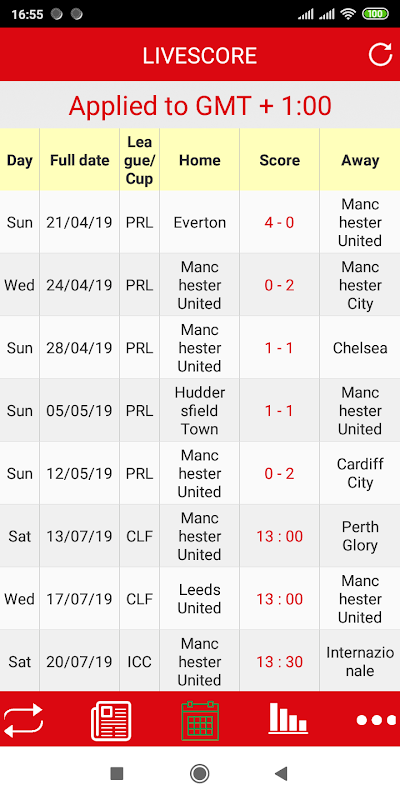The width and height of the screenshot is (400, 800).
Task: Refresh the livescore list
Action: [381, 55]
